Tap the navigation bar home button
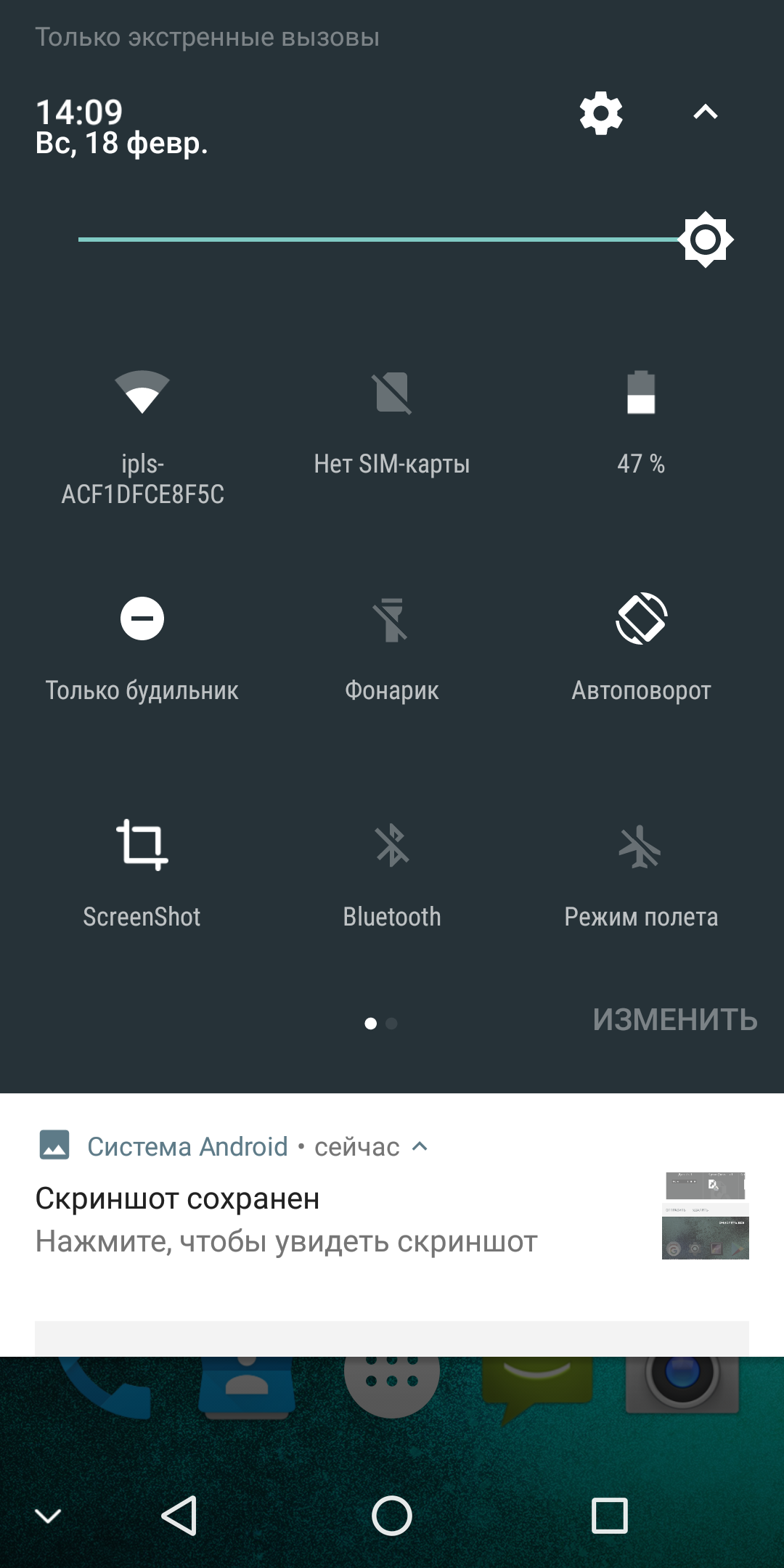The height and width of the screenshot is (1568, 784). [392, 1516]
